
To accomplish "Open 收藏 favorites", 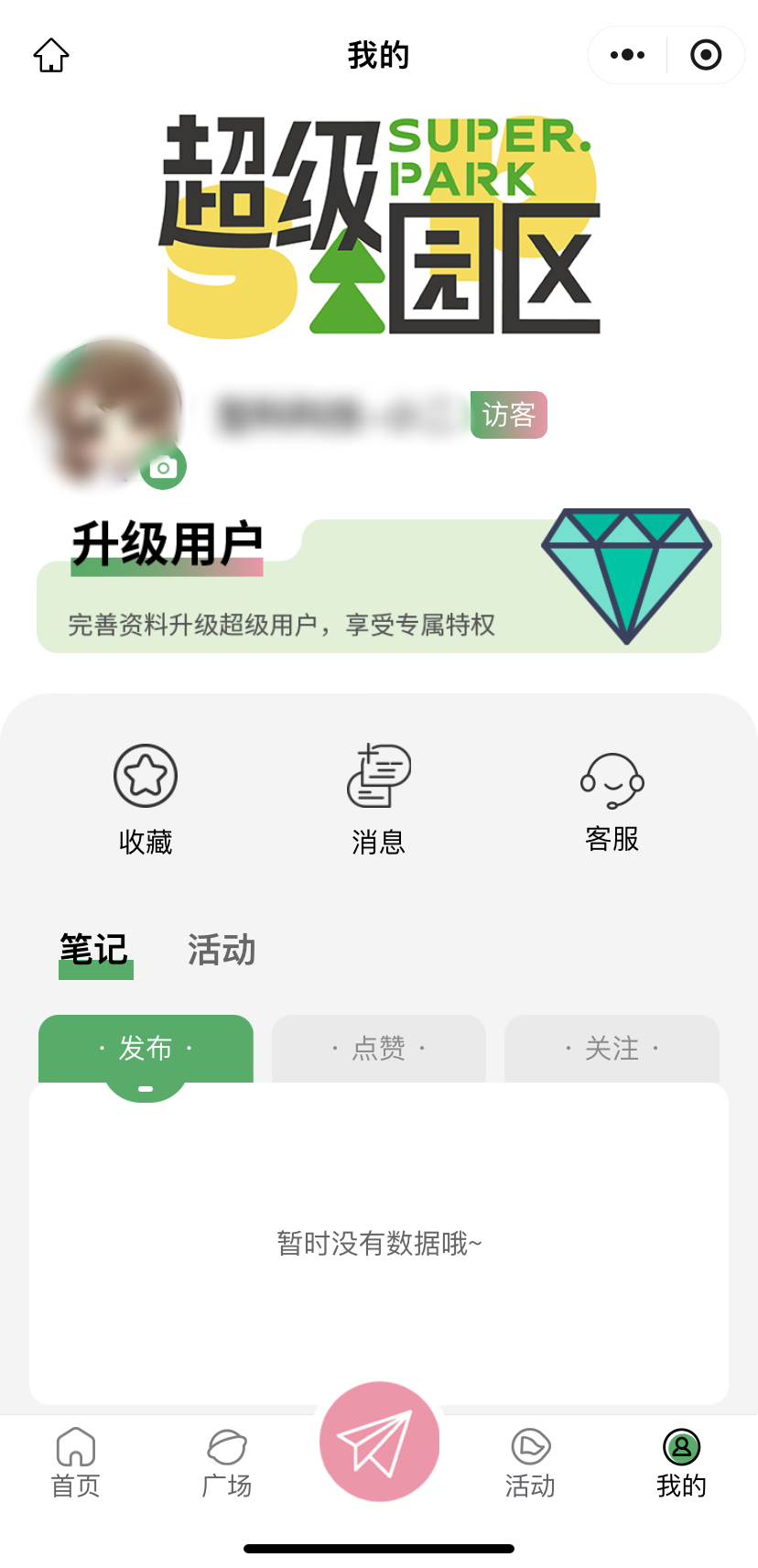I will pos(146,799).
